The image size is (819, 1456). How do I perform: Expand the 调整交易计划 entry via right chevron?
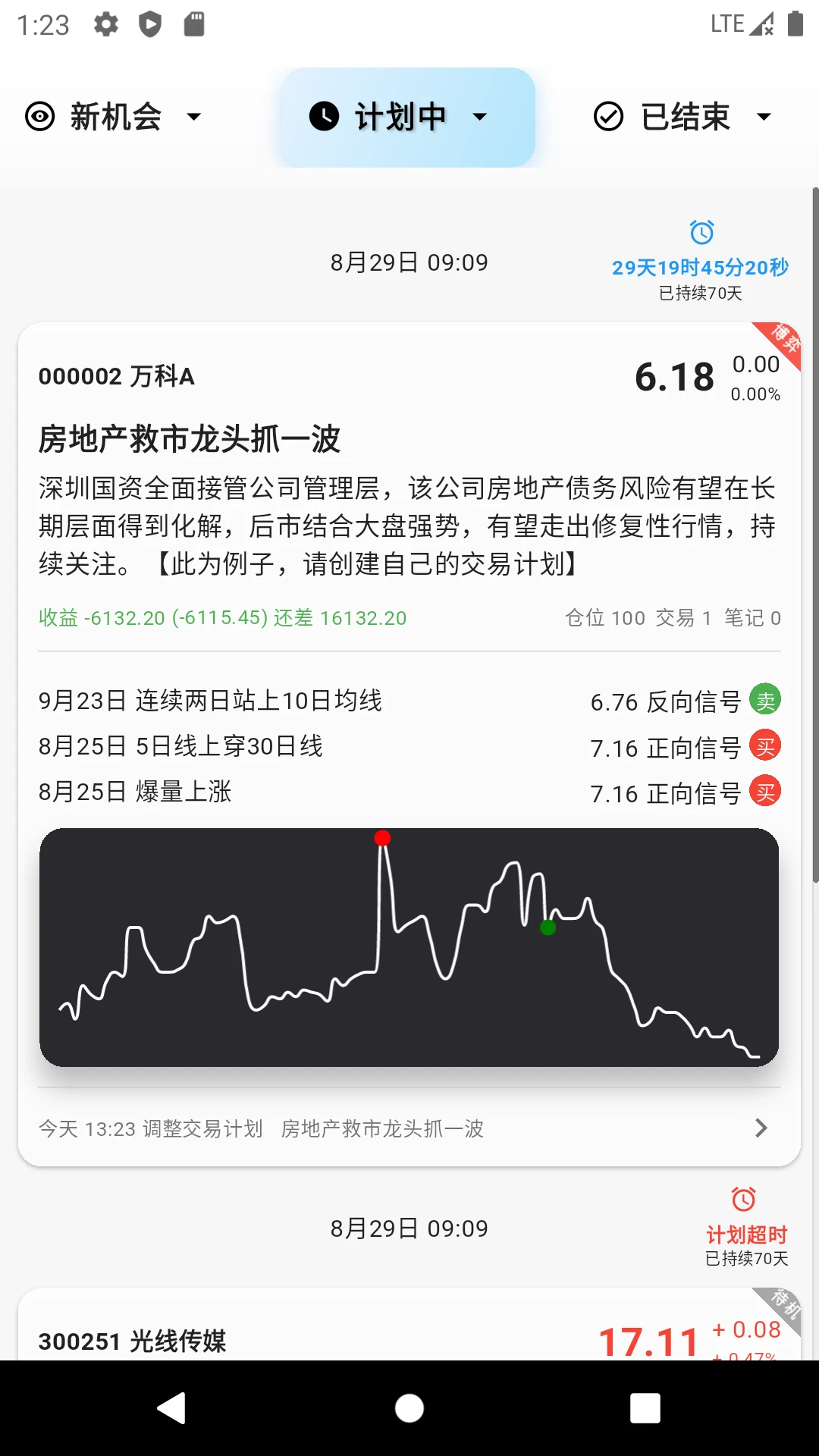(x=762, y=1129)
